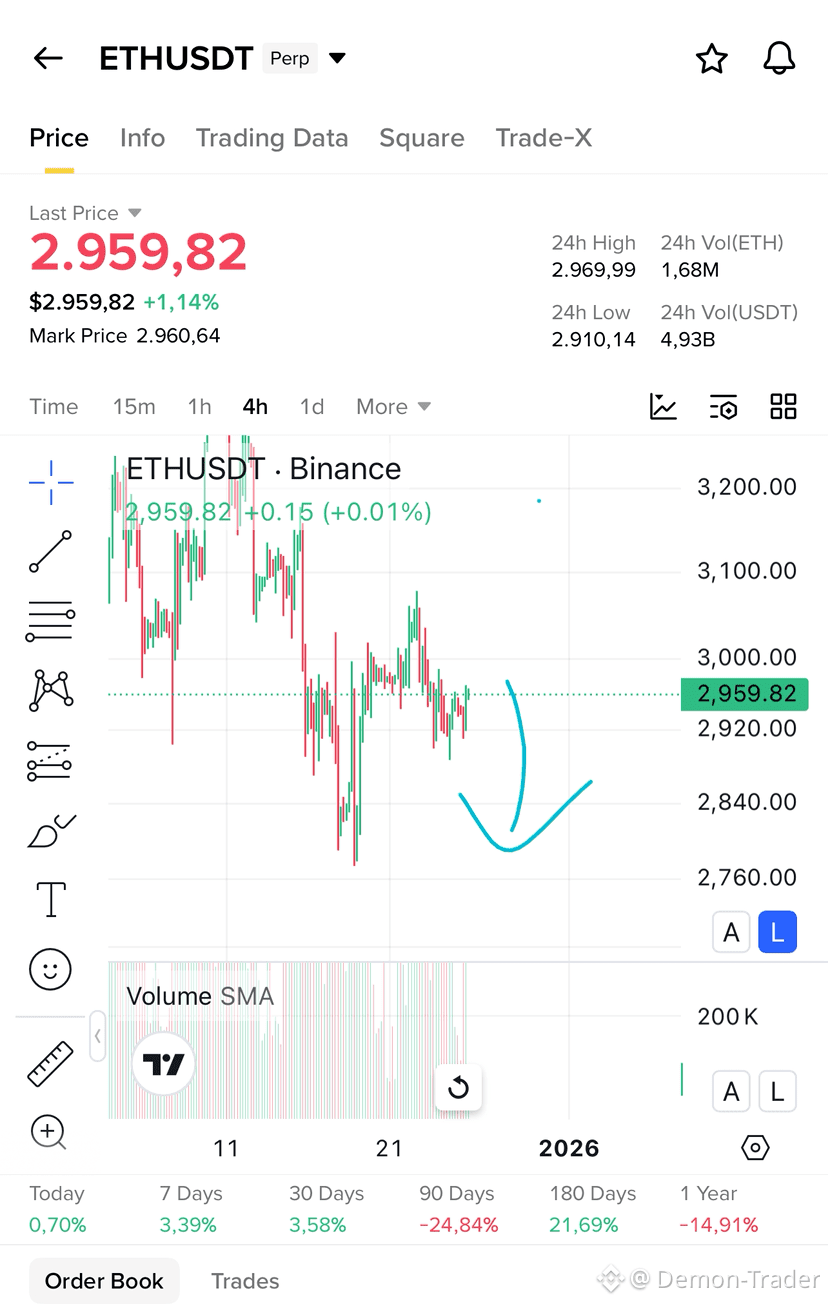828x1304 pixels.
Task: Switch to the Trading Data tab
Action: 272,137
